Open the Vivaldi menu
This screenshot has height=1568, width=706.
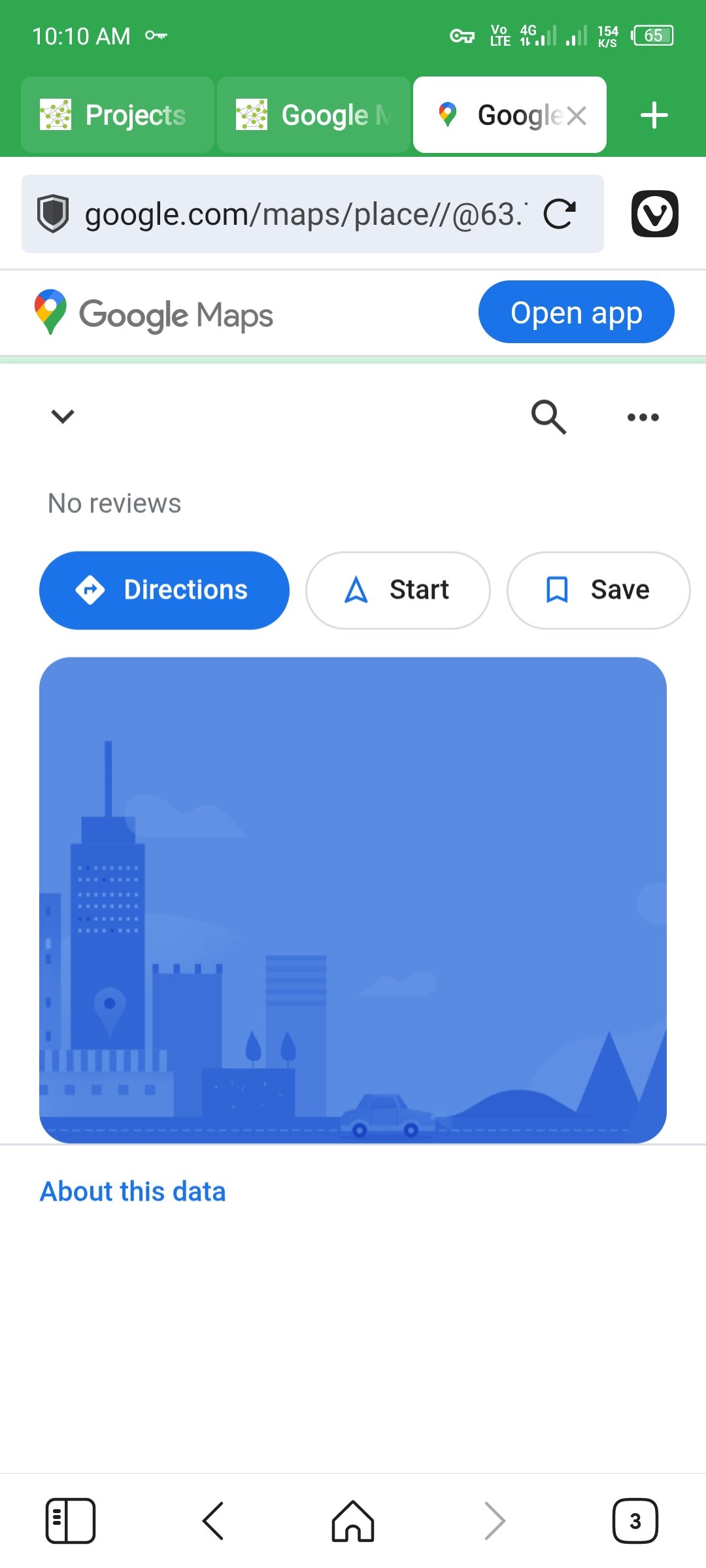pos(654,214)
